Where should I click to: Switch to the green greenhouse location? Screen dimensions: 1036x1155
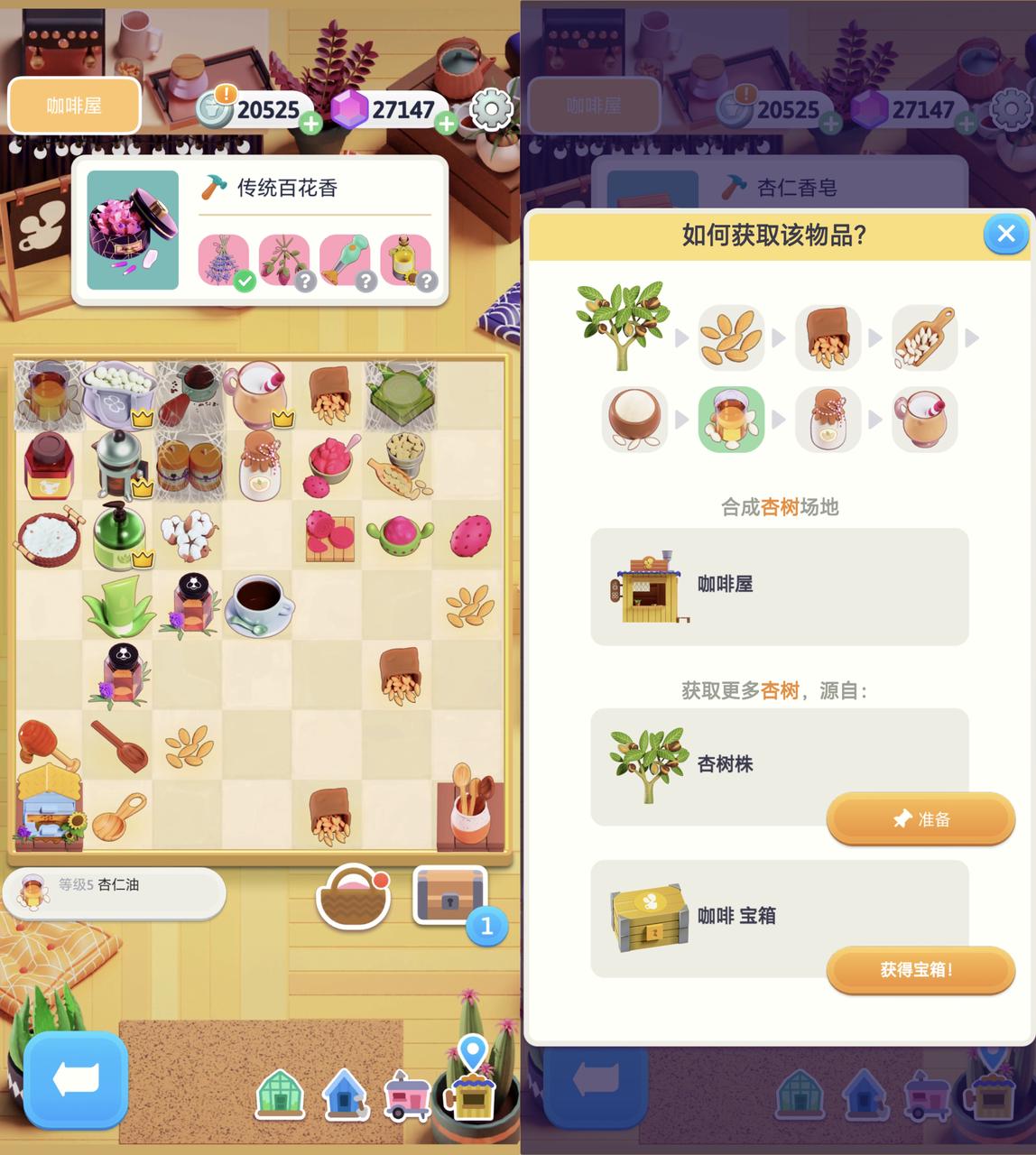coord(281,1093)
